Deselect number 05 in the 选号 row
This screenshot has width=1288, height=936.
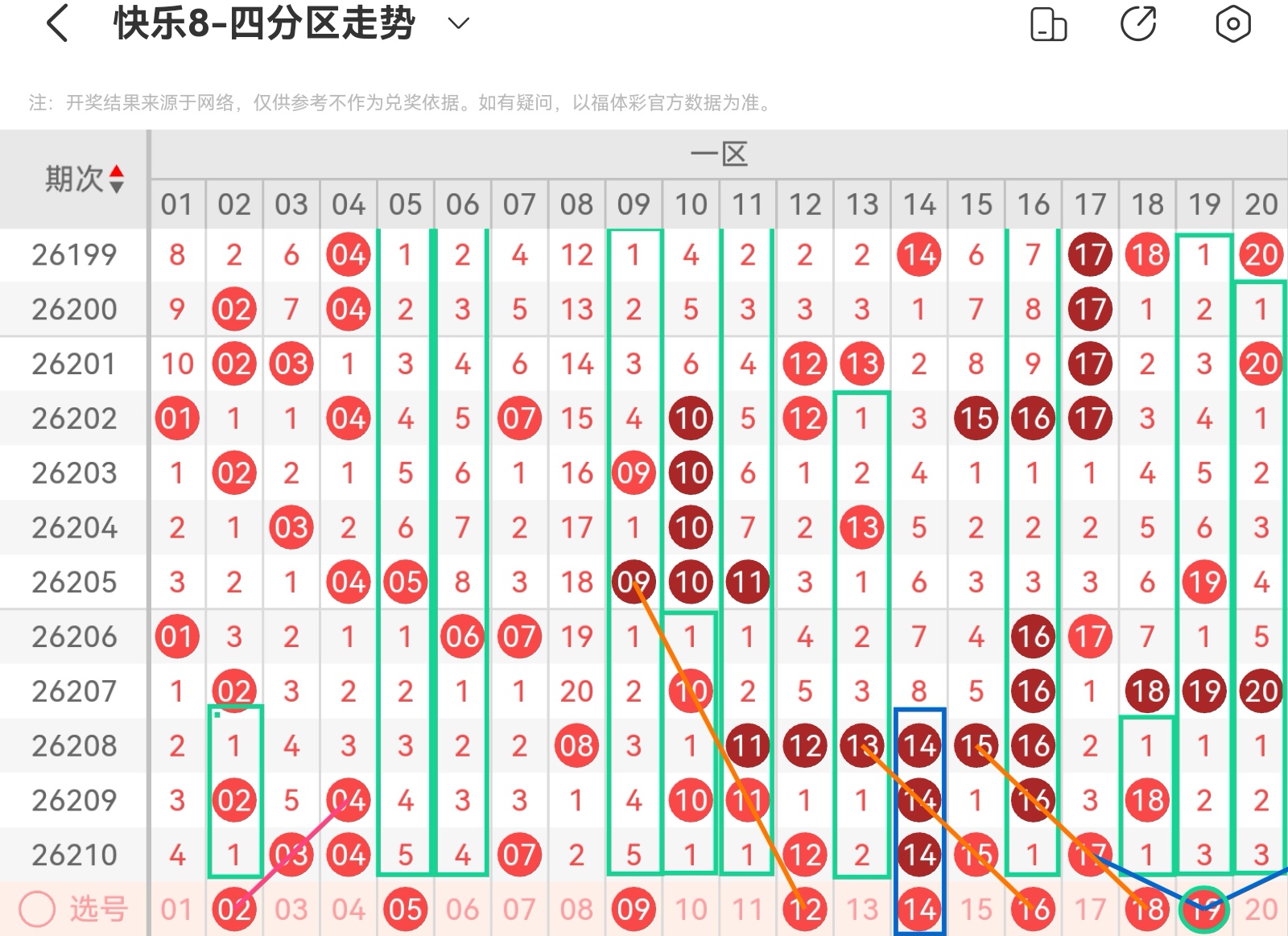pyautogui.click(x=405, y=909)
